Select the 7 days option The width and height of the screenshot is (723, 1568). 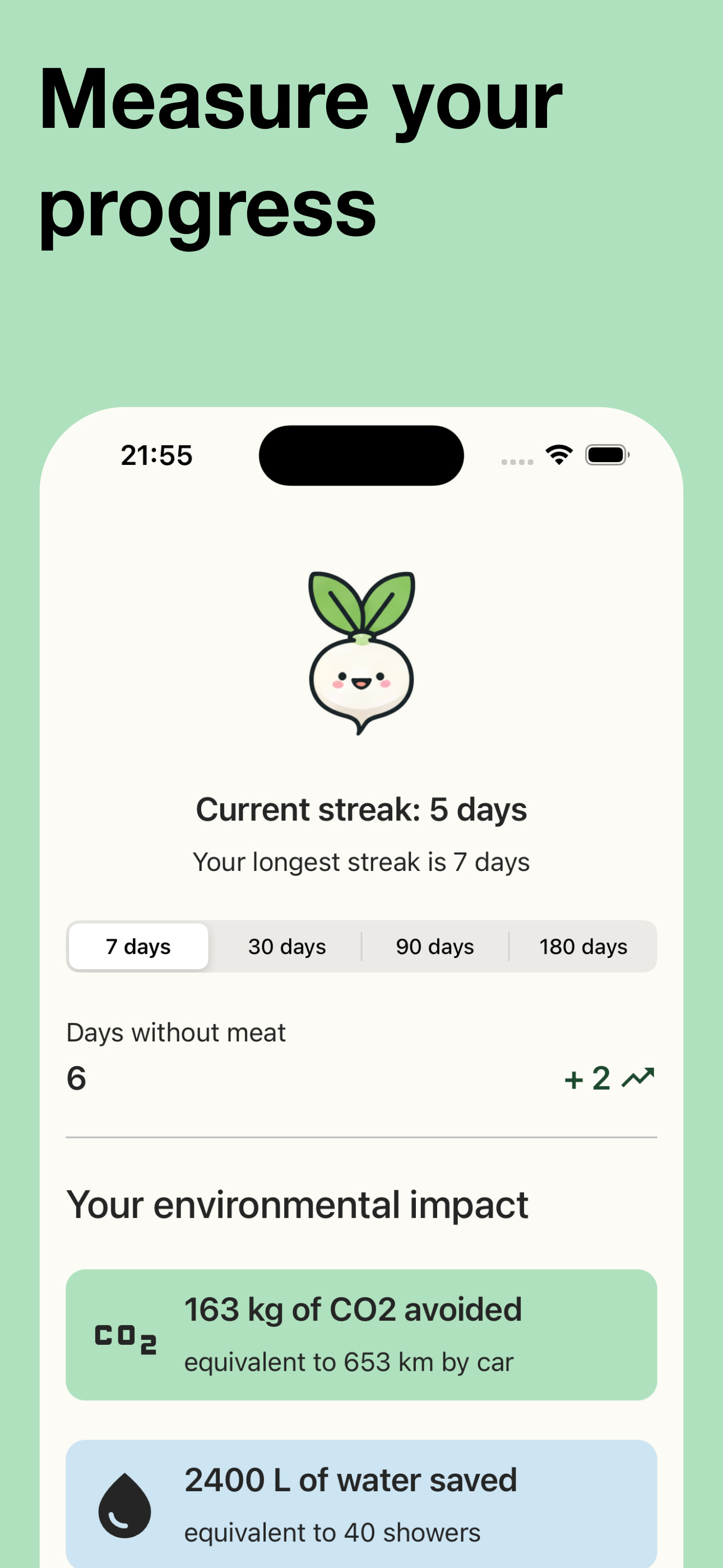click(137, 946)
